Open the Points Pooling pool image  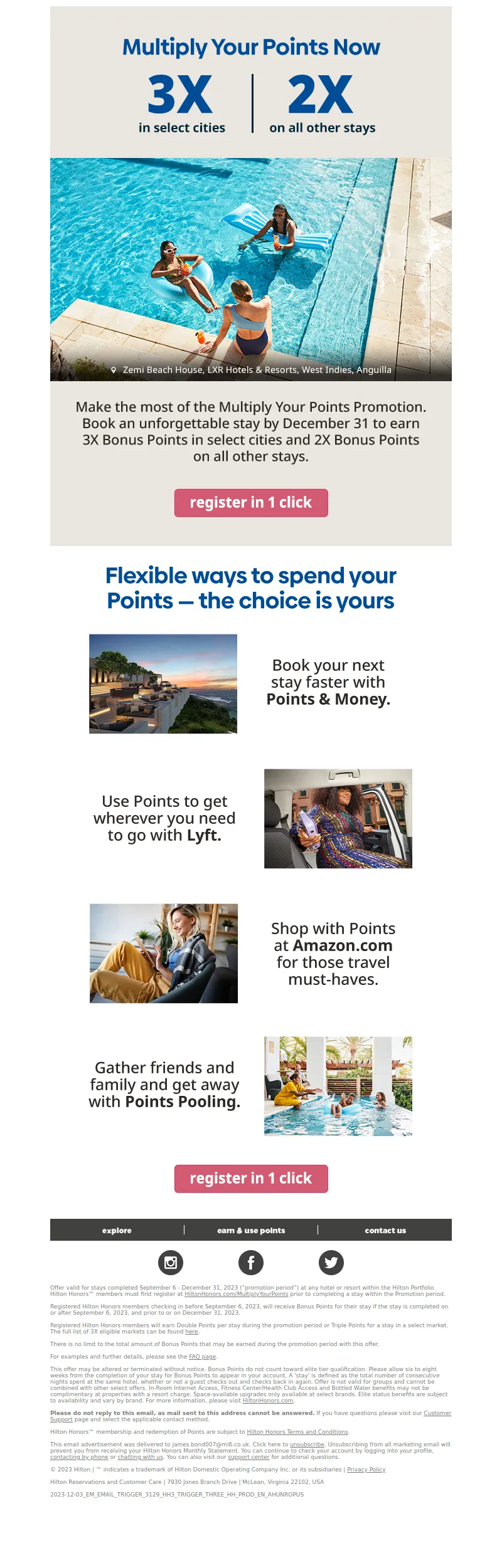click(x=338, y=1087)
